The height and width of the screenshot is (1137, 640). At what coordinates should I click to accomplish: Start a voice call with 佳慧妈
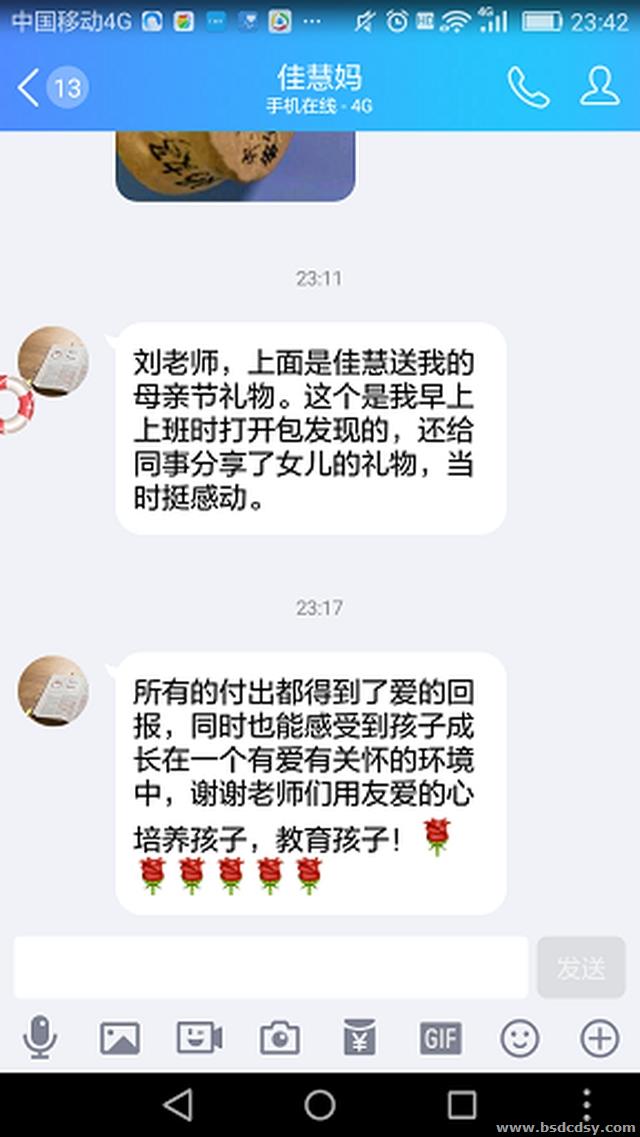528,87
